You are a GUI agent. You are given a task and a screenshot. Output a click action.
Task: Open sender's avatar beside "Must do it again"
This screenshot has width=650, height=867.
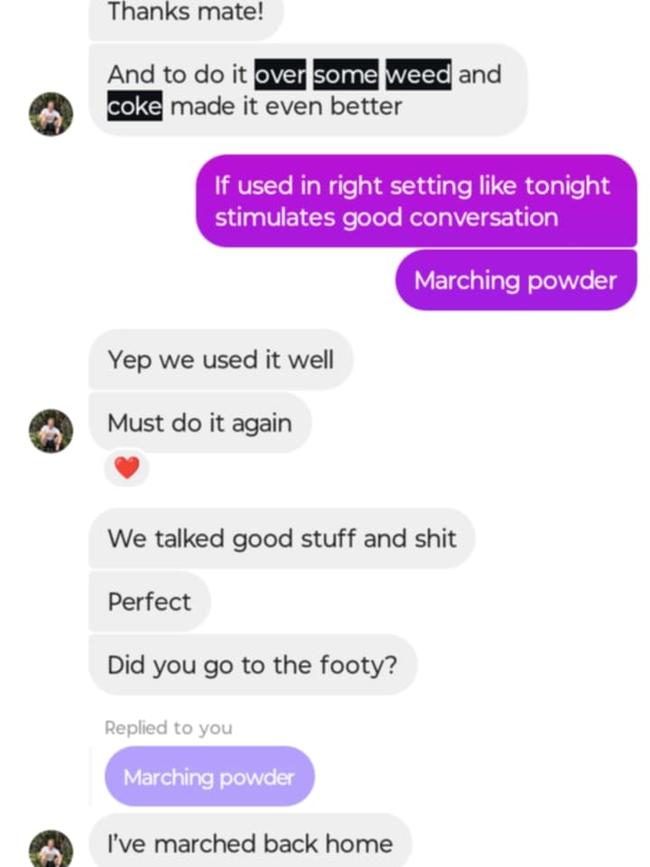pyautogui.click(x=51, y=431)
